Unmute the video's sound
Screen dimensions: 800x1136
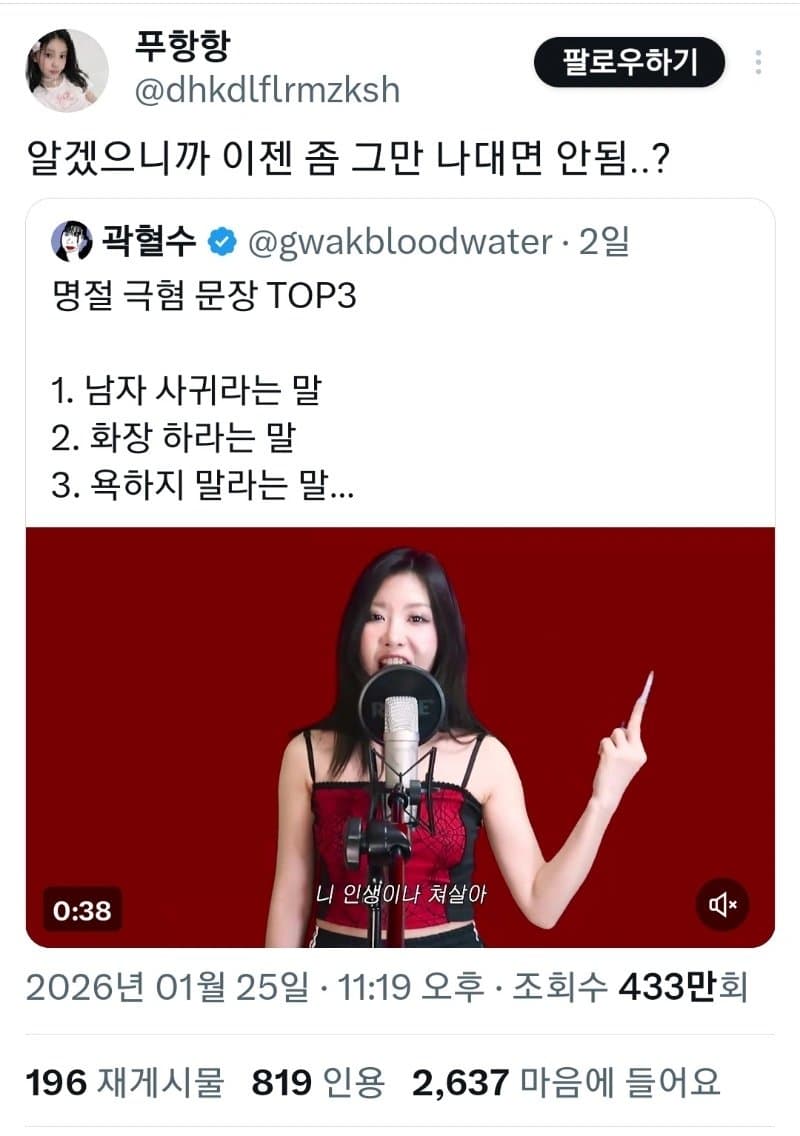(x=722, y=906)
